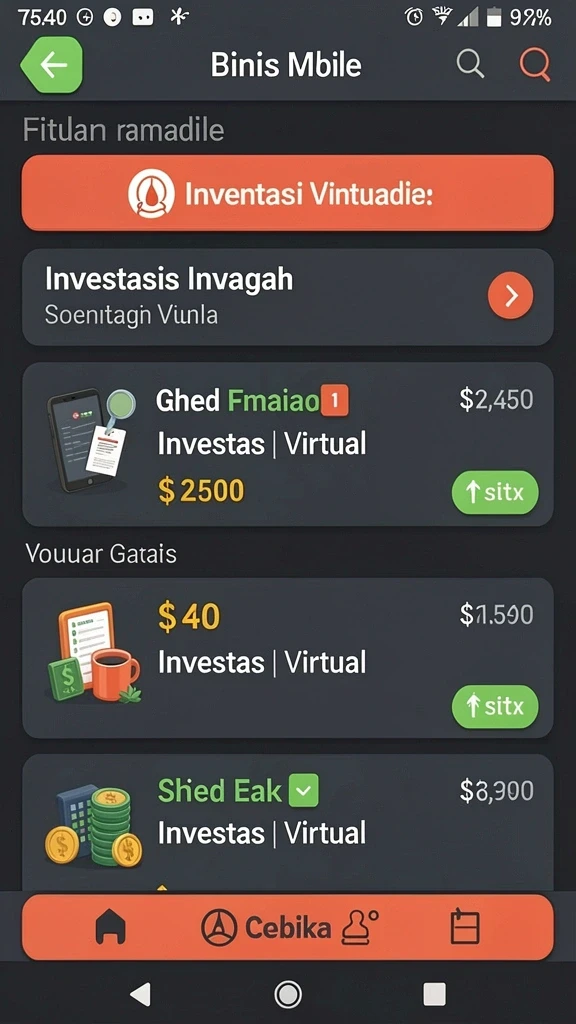Go back with the green arrow
Viewport: 576px width, 1024px height.
52,65
